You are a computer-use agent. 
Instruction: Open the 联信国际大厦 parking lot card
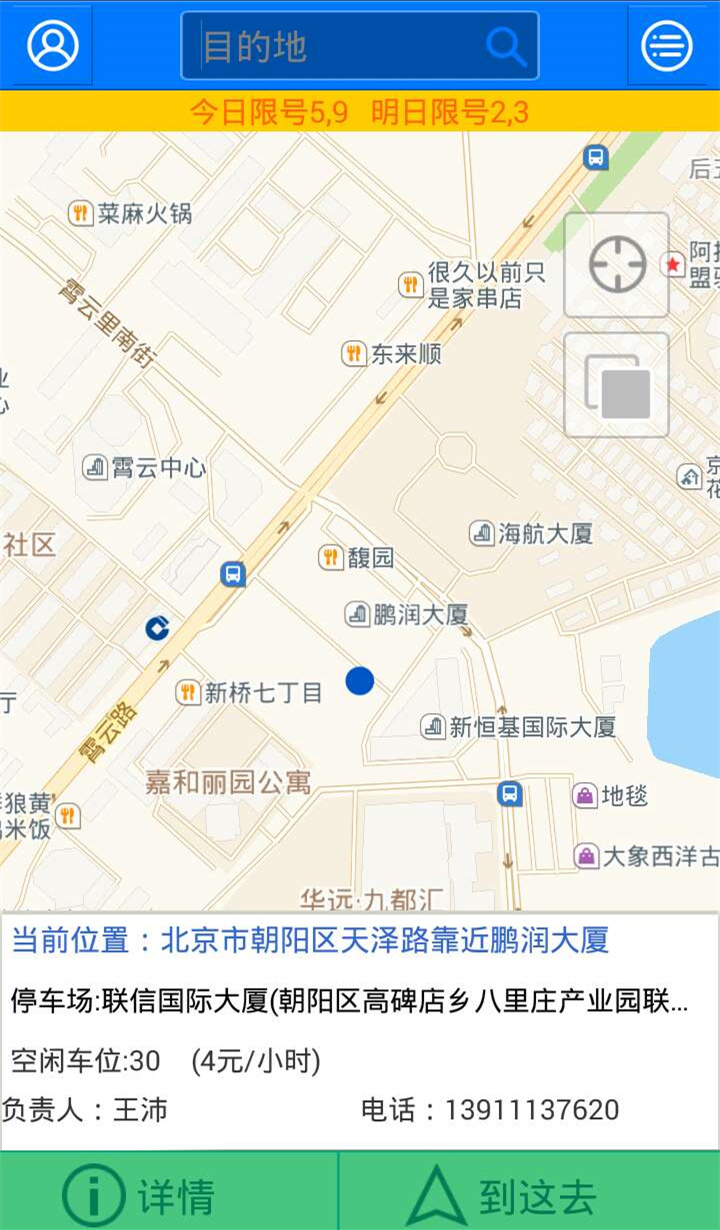point(350,1000)
